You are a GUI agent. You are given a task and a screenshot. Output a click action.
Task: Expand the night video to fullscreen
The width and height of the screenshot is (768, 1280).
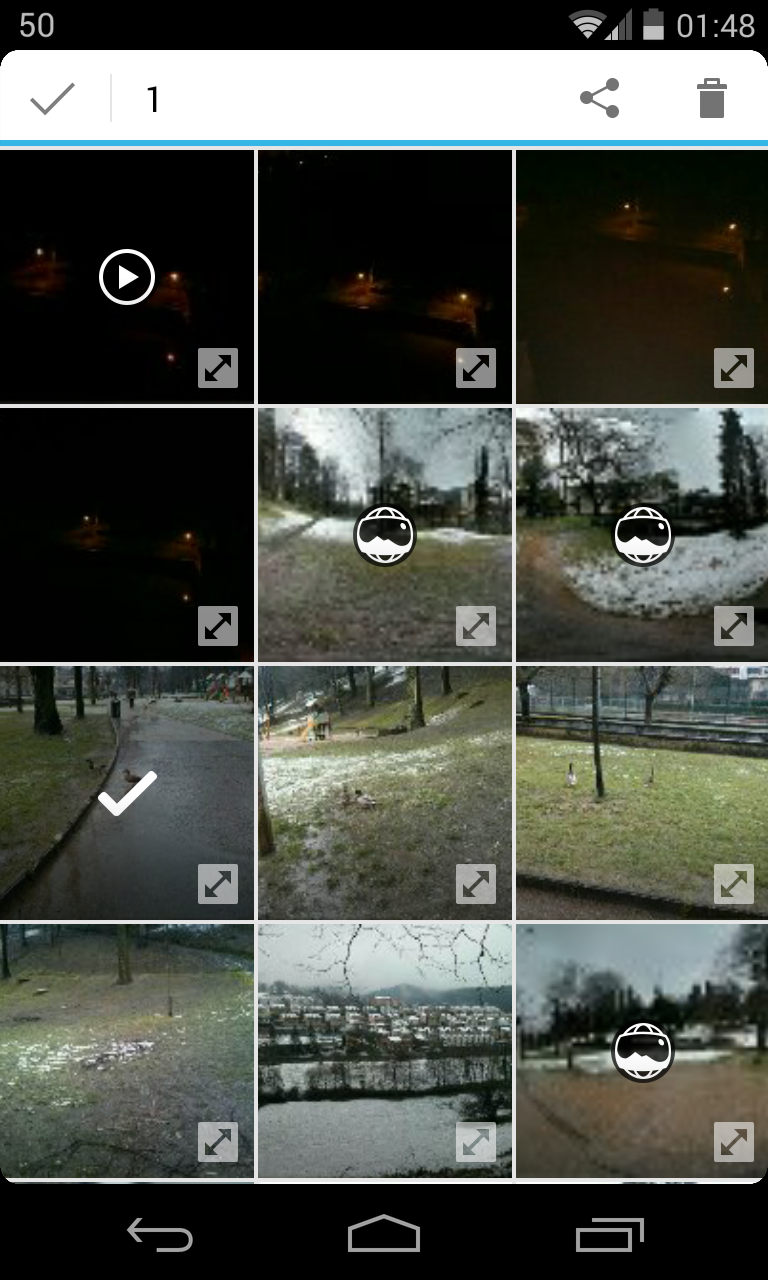pyautogui.click(x=218, y=367)
